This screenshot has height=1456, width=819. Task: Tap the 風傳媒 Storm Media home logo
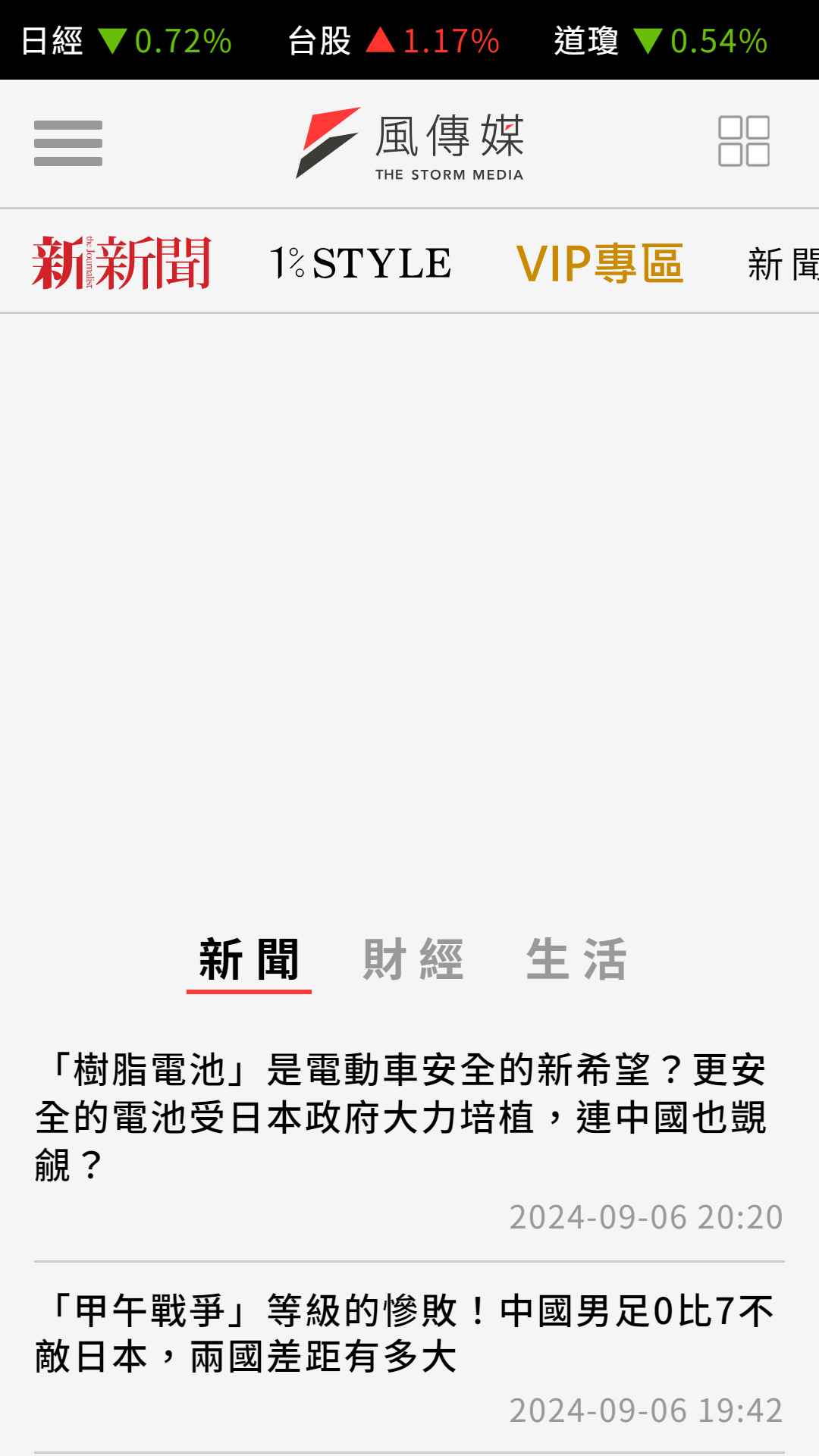coord(410,143)
